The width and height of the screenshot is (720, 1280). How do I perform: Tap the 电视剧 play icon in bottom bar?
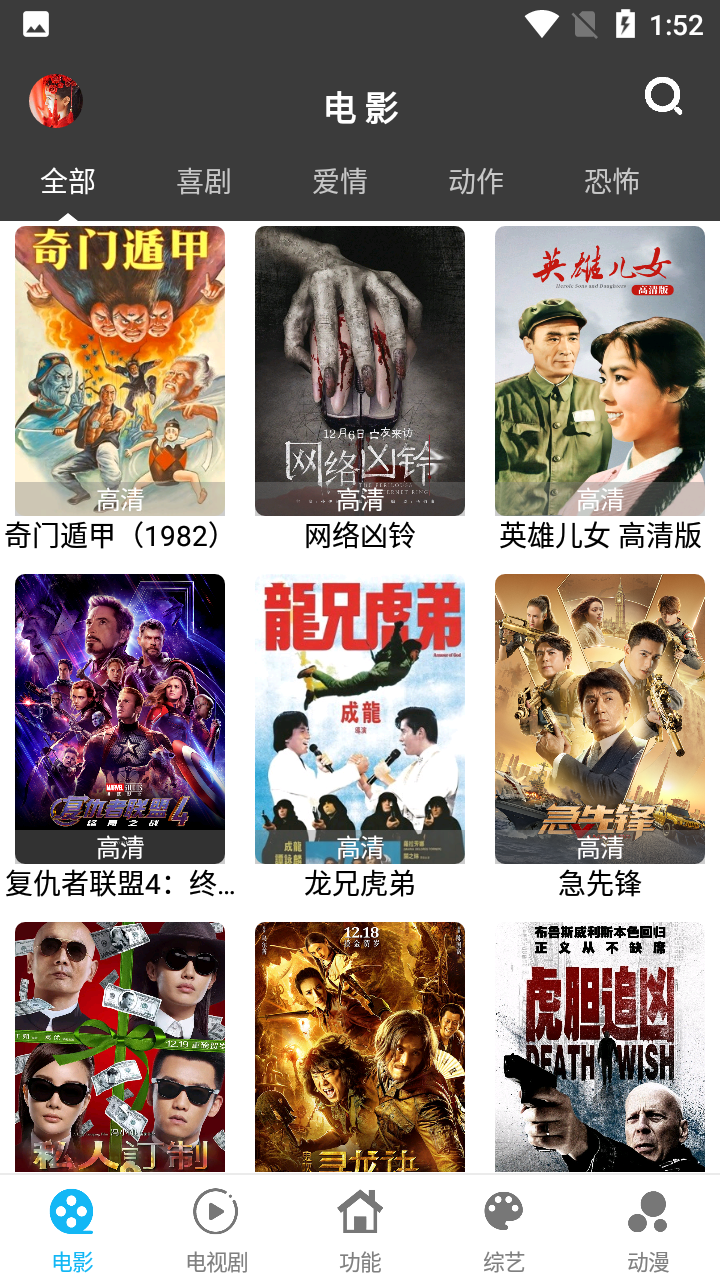pyautogui.click(x=215, y=1210)
